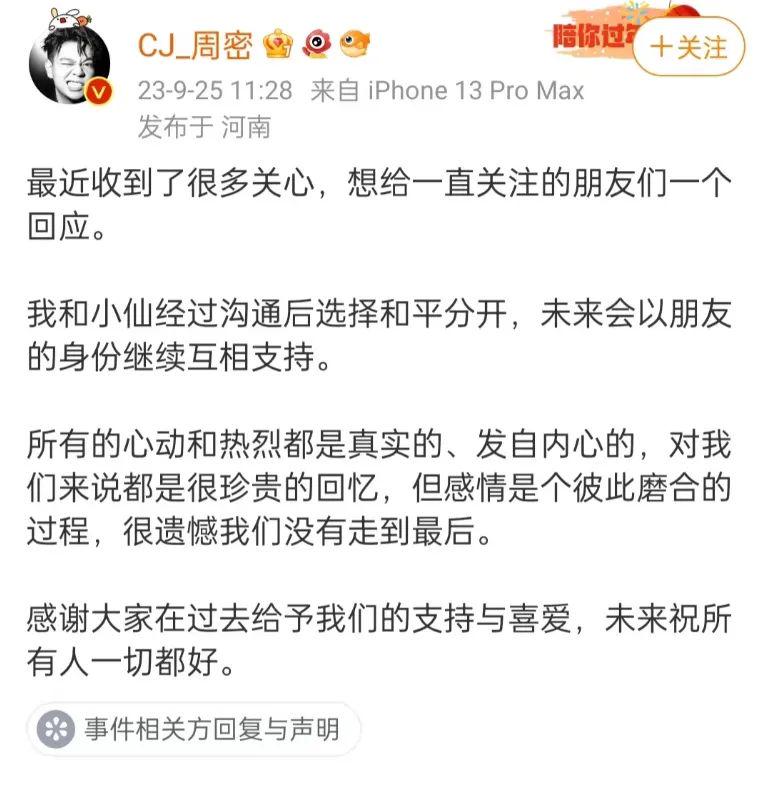Open CJ_周密's profile avatar

[70, 60]
